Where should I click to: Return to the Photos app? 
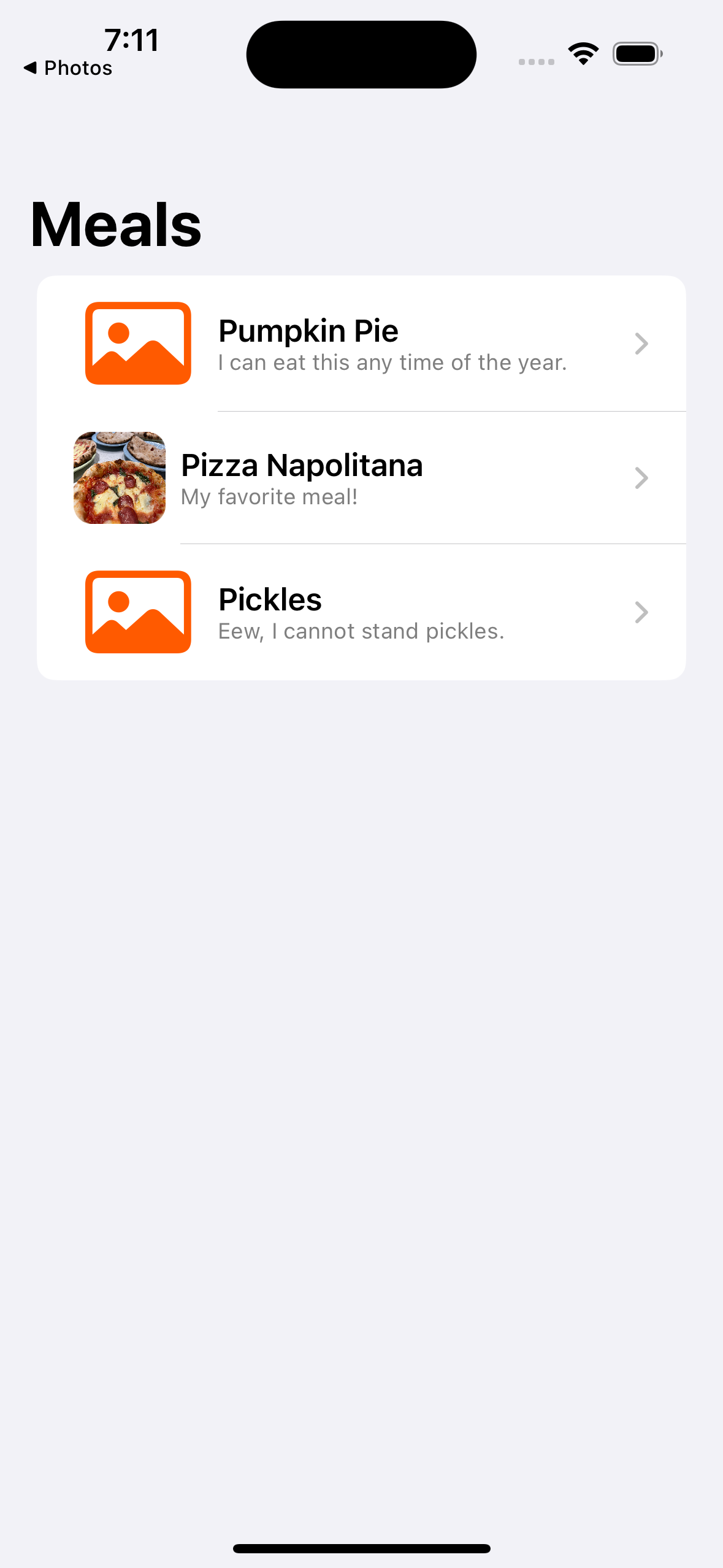[68, 68]
